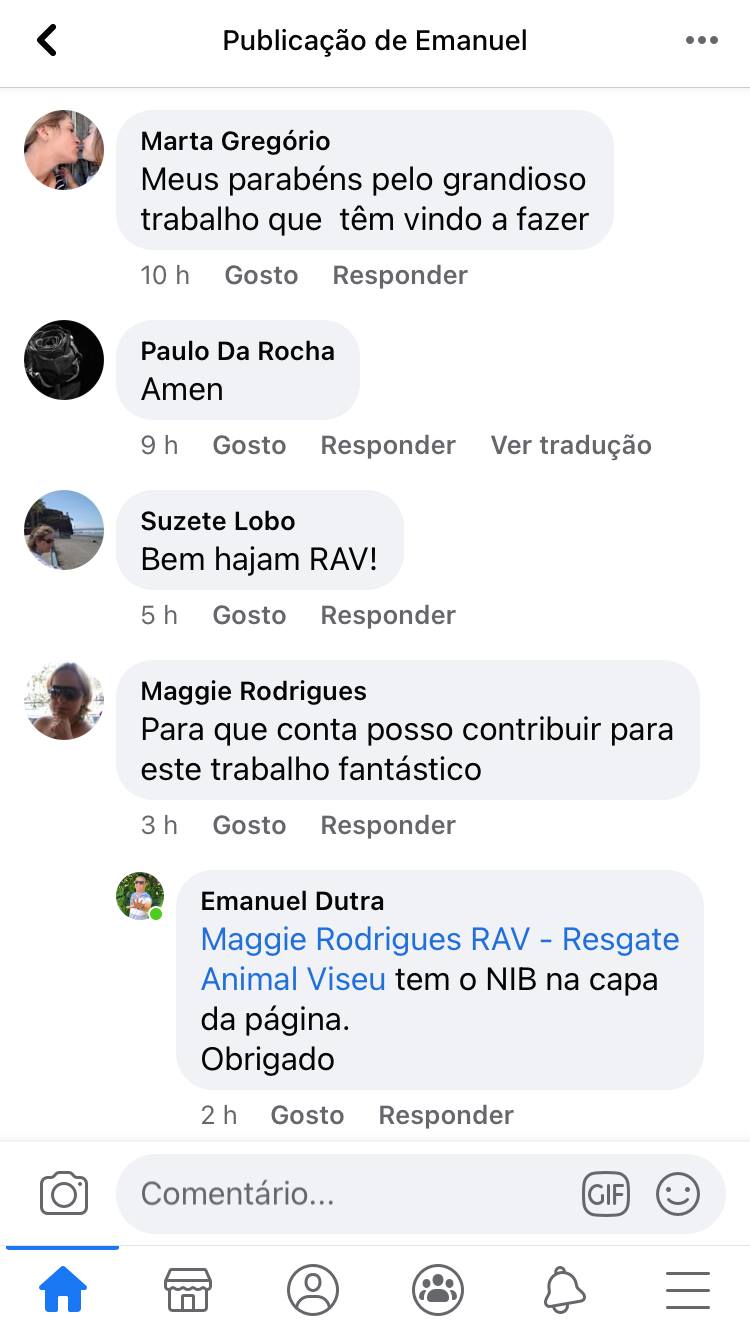Screen dimensions: 750x1334
Task: Switch to the Home tab
Action: pyautogui.click(x=63, y=1290)
